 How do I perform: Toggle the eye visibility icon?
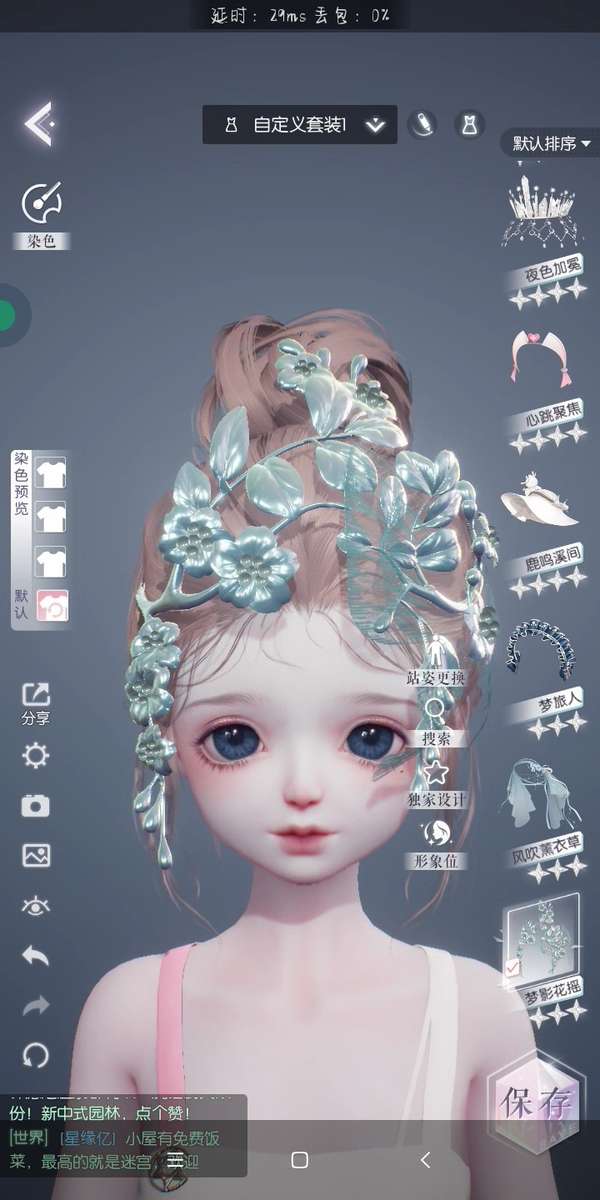click(36, 906)
